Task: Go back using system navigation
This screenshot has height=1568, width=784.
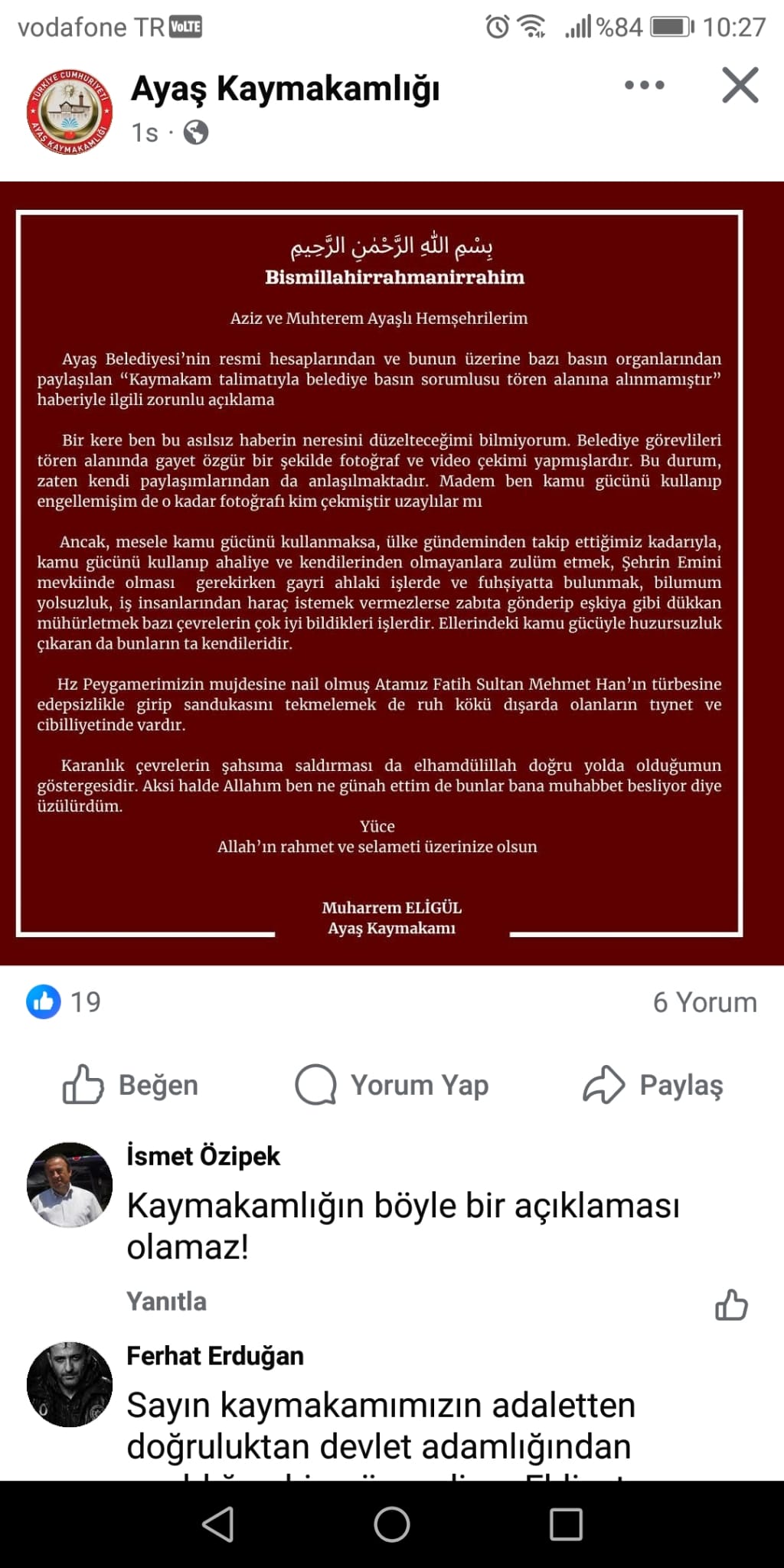Action: tap(217, 1524)
